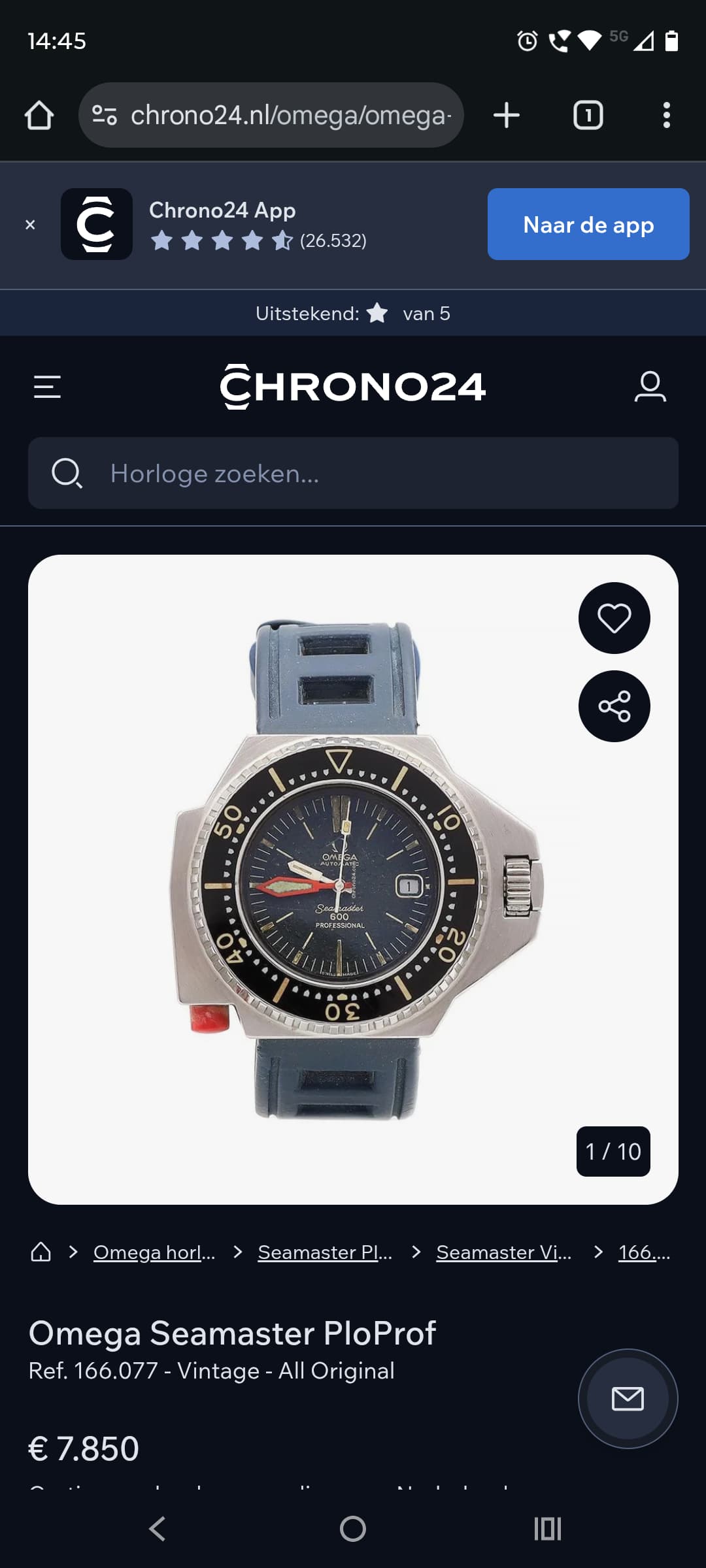Open the Omega horloges breadcrumb link
The width and height of the screenshot is (706, 1568).
click(154, 1252)
